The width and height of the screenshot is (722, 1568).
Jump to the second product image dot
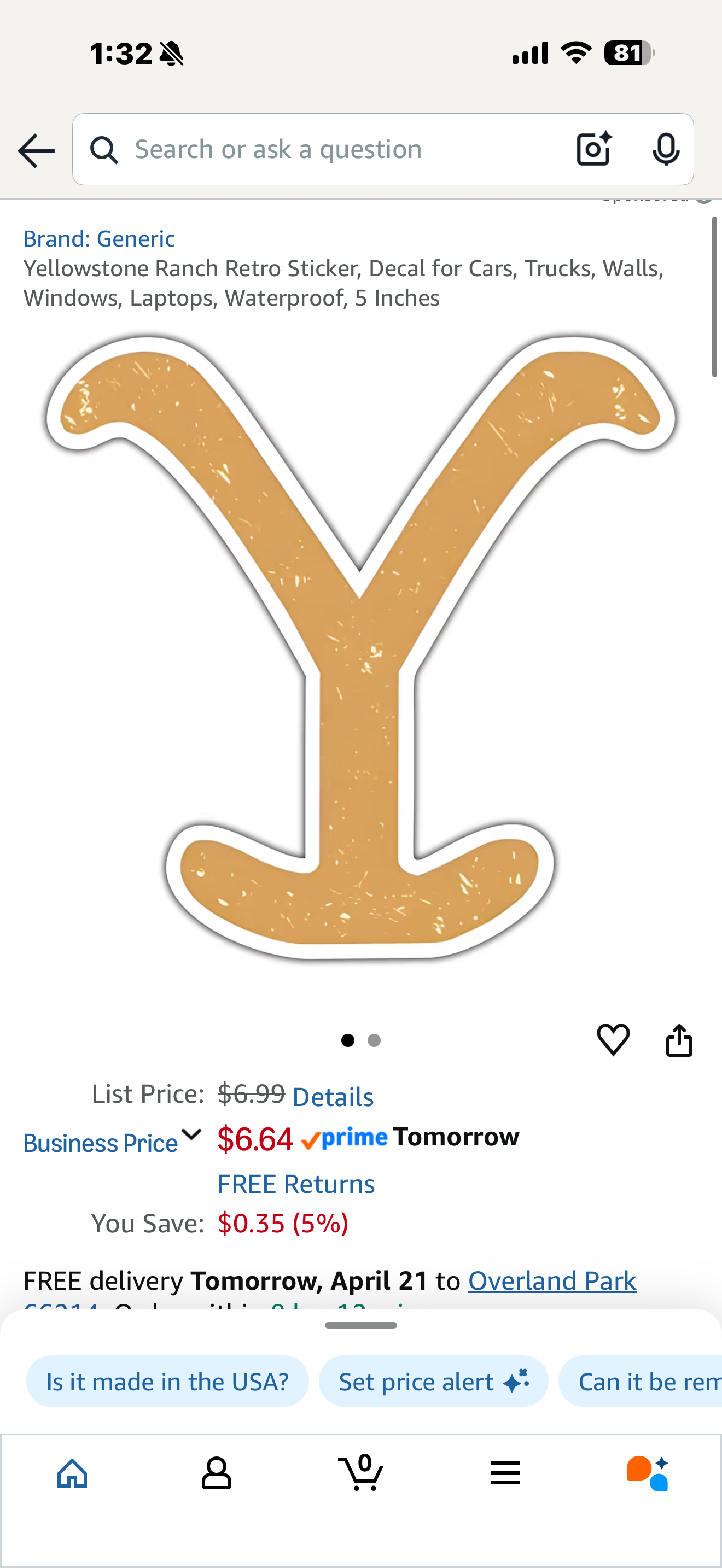(x=374, y=1041)
